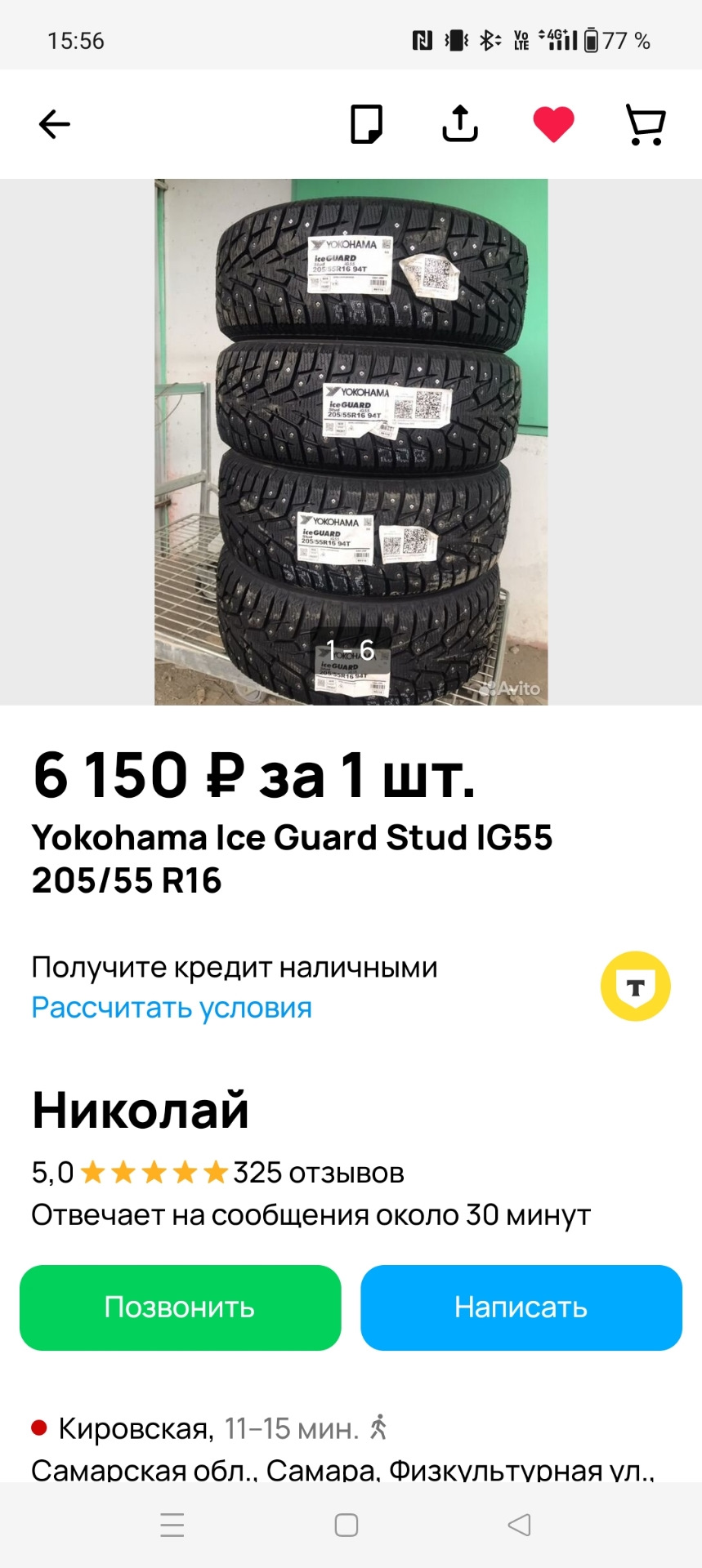This screenshot has height=1568, width=702.
Task: Tap Рассчитать условия credit link
Action: coord(172,1007)
